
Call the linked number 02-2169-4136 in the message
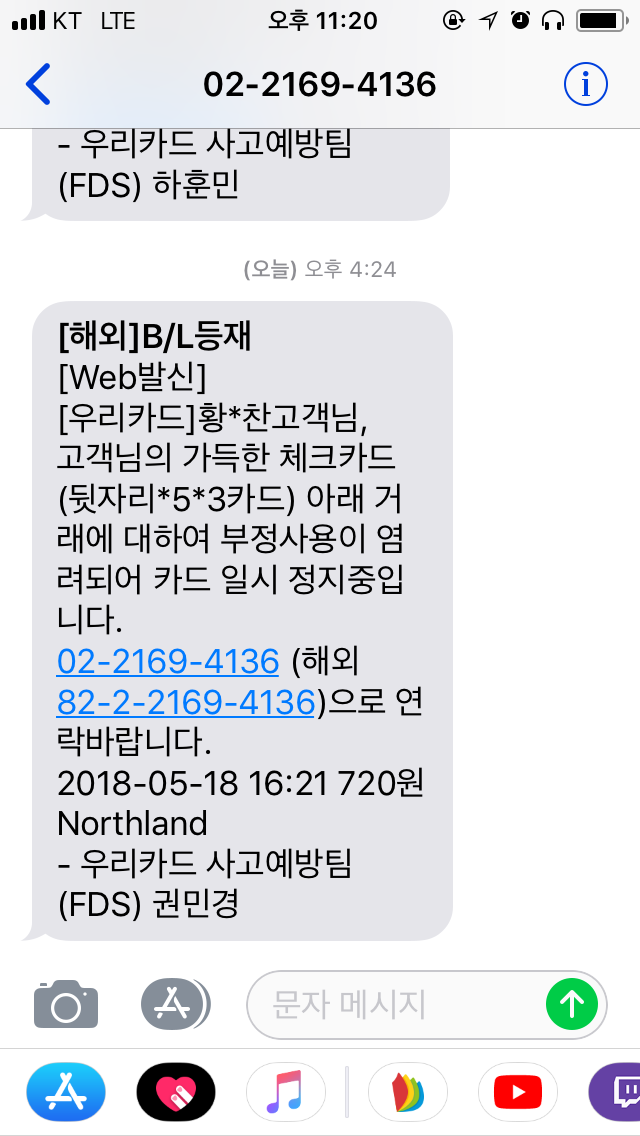pos(167,662)
